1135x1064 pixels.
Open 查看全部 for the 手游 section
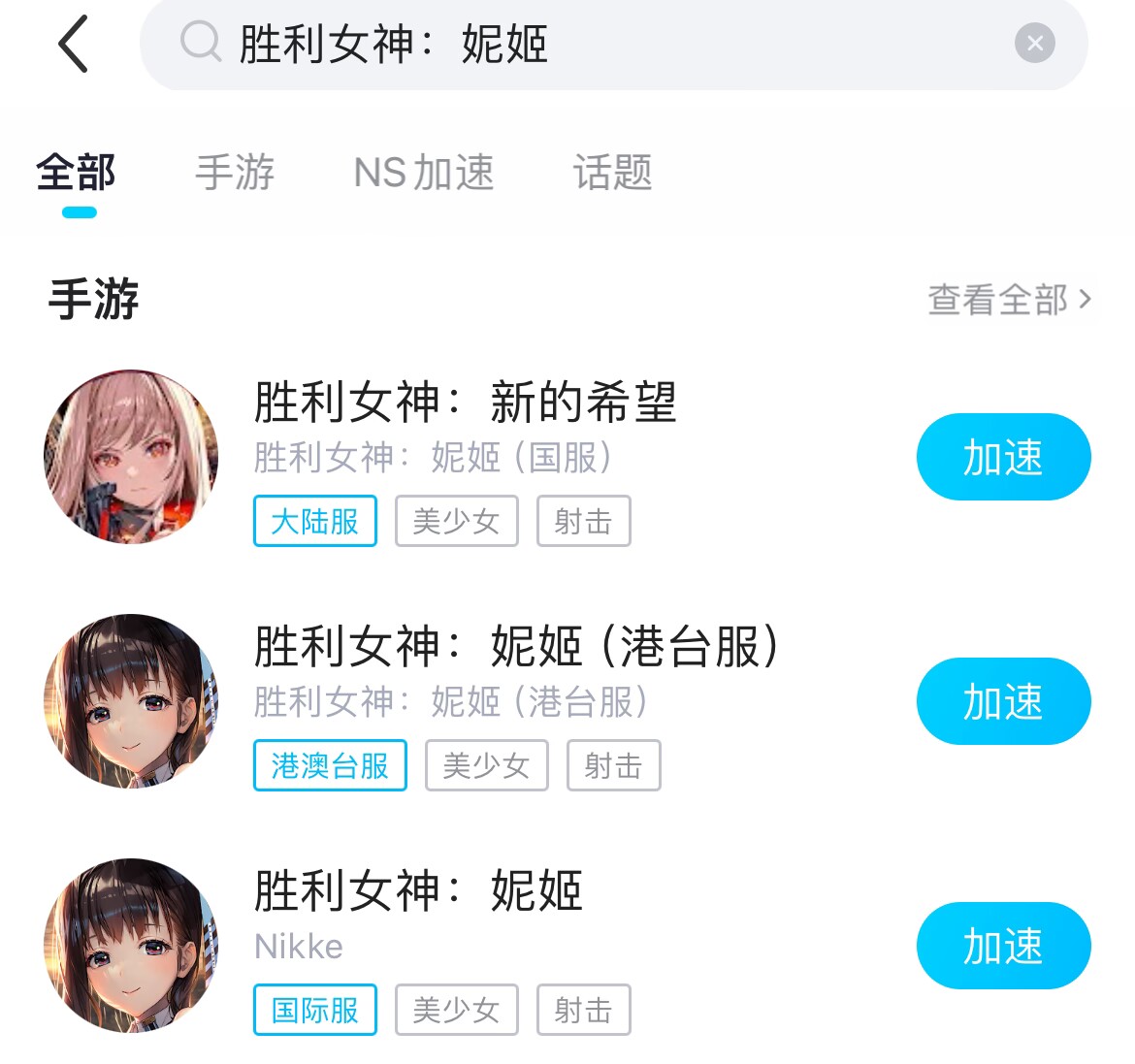coord(1009,300)
